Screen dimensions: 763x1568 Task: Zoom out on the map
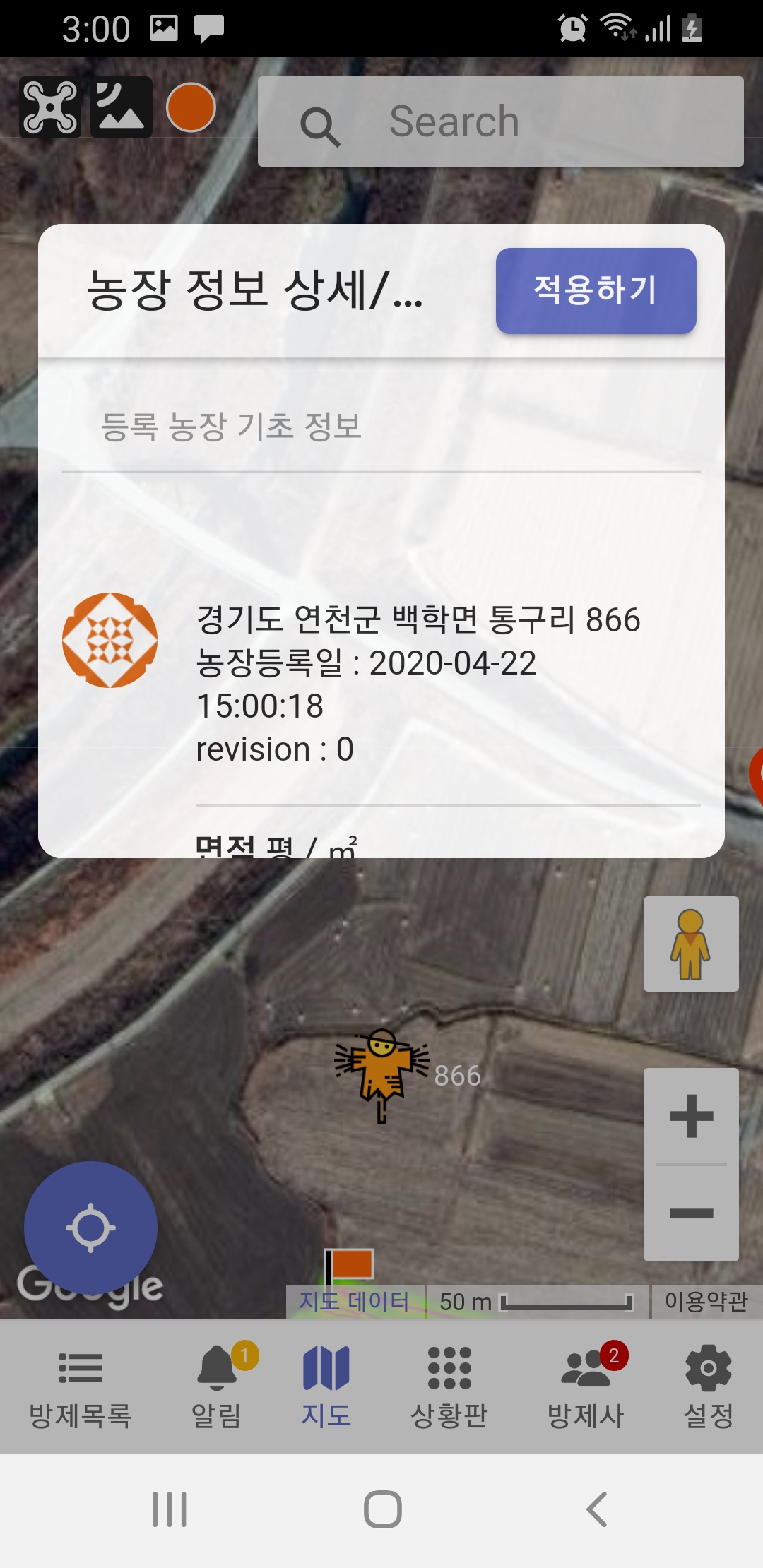coord(691,1213)
